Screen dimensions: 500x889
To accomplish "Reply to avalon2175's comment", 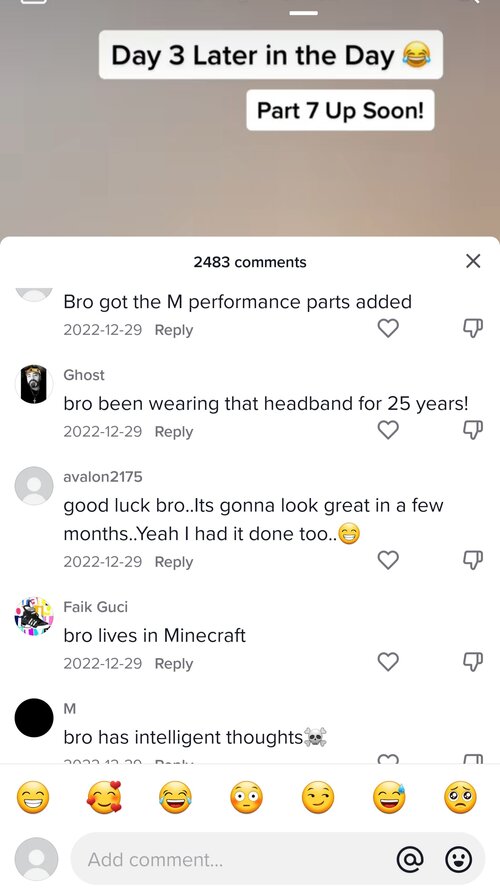I will [174, 562].
